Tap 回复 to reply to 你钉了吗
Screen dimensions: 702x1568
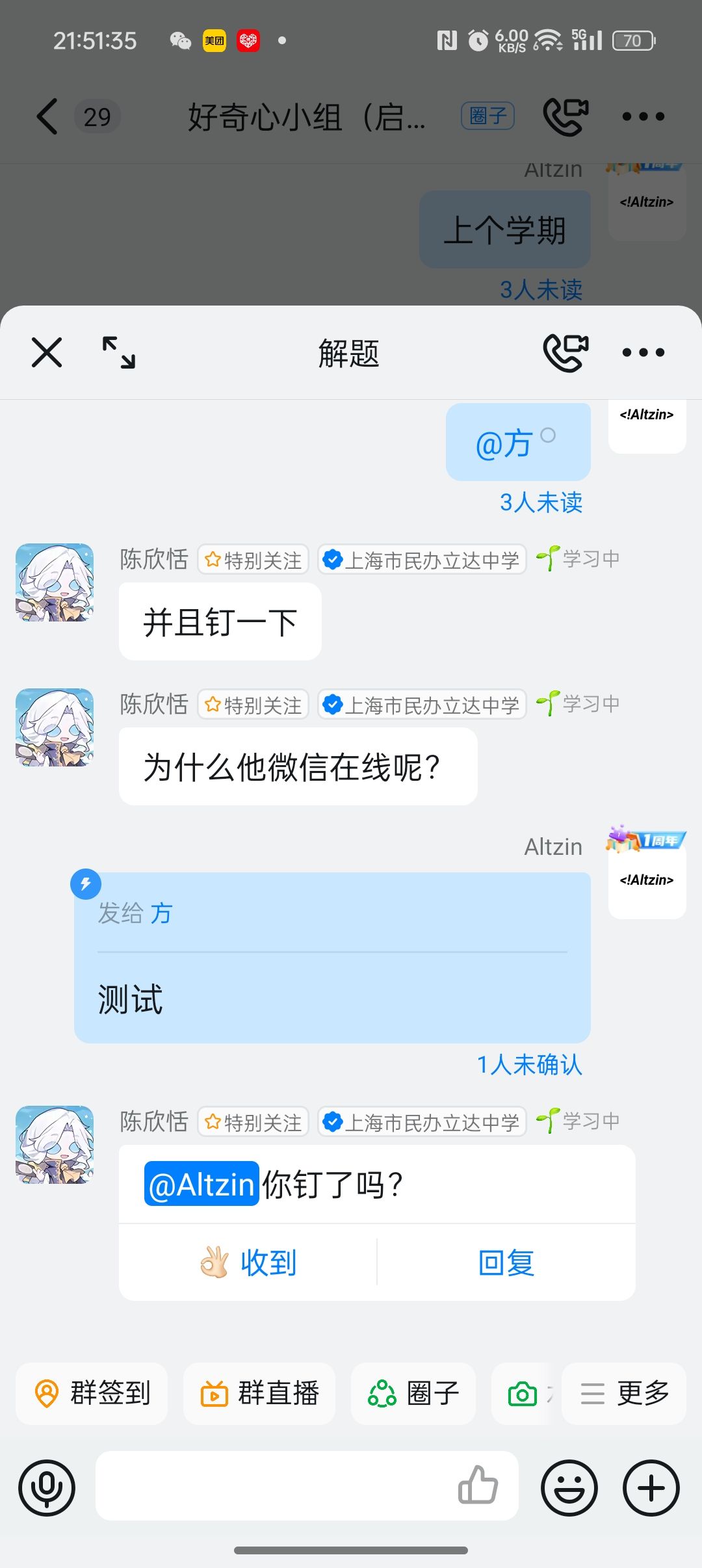pyautogui.click(x=506, y=1262)
